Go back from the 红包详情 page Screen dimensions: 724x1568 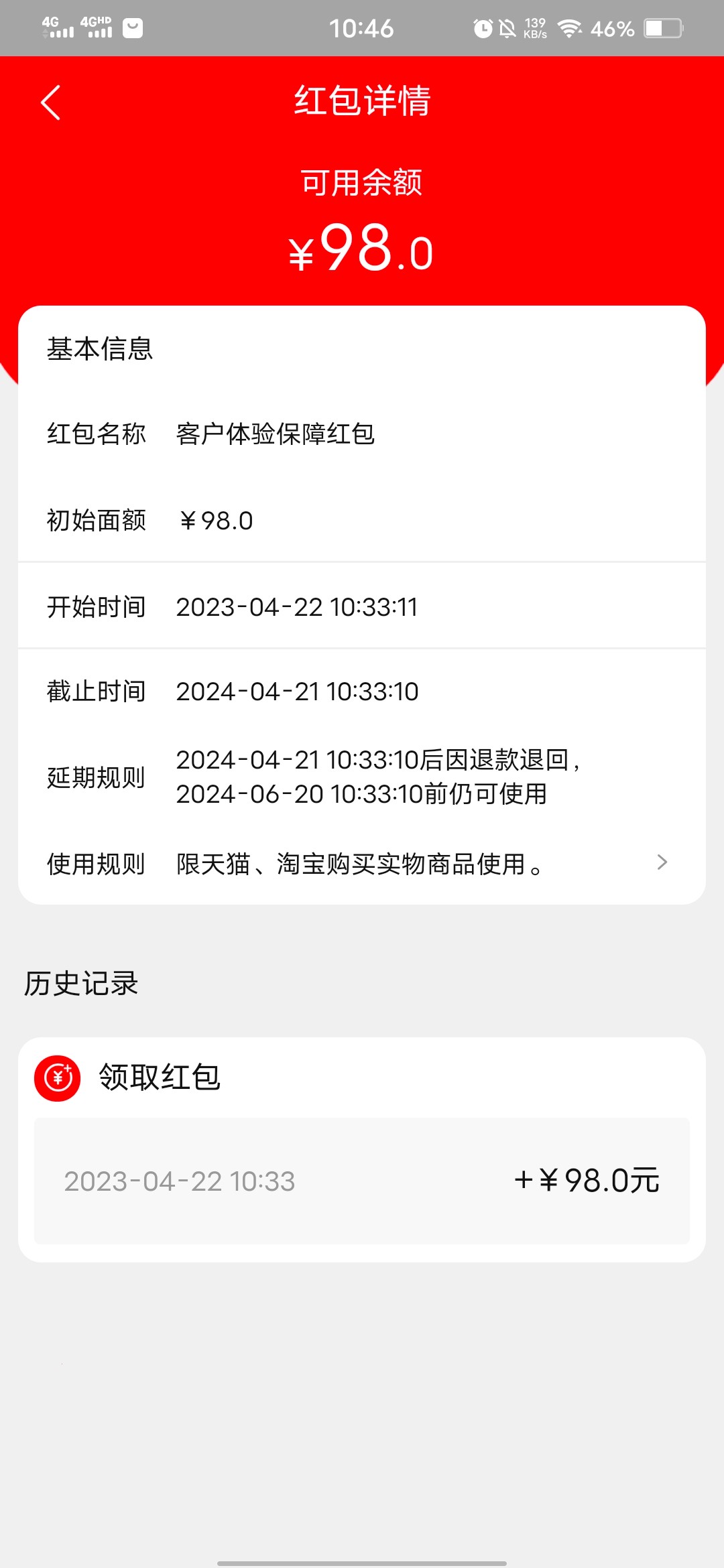click(51, 103)
